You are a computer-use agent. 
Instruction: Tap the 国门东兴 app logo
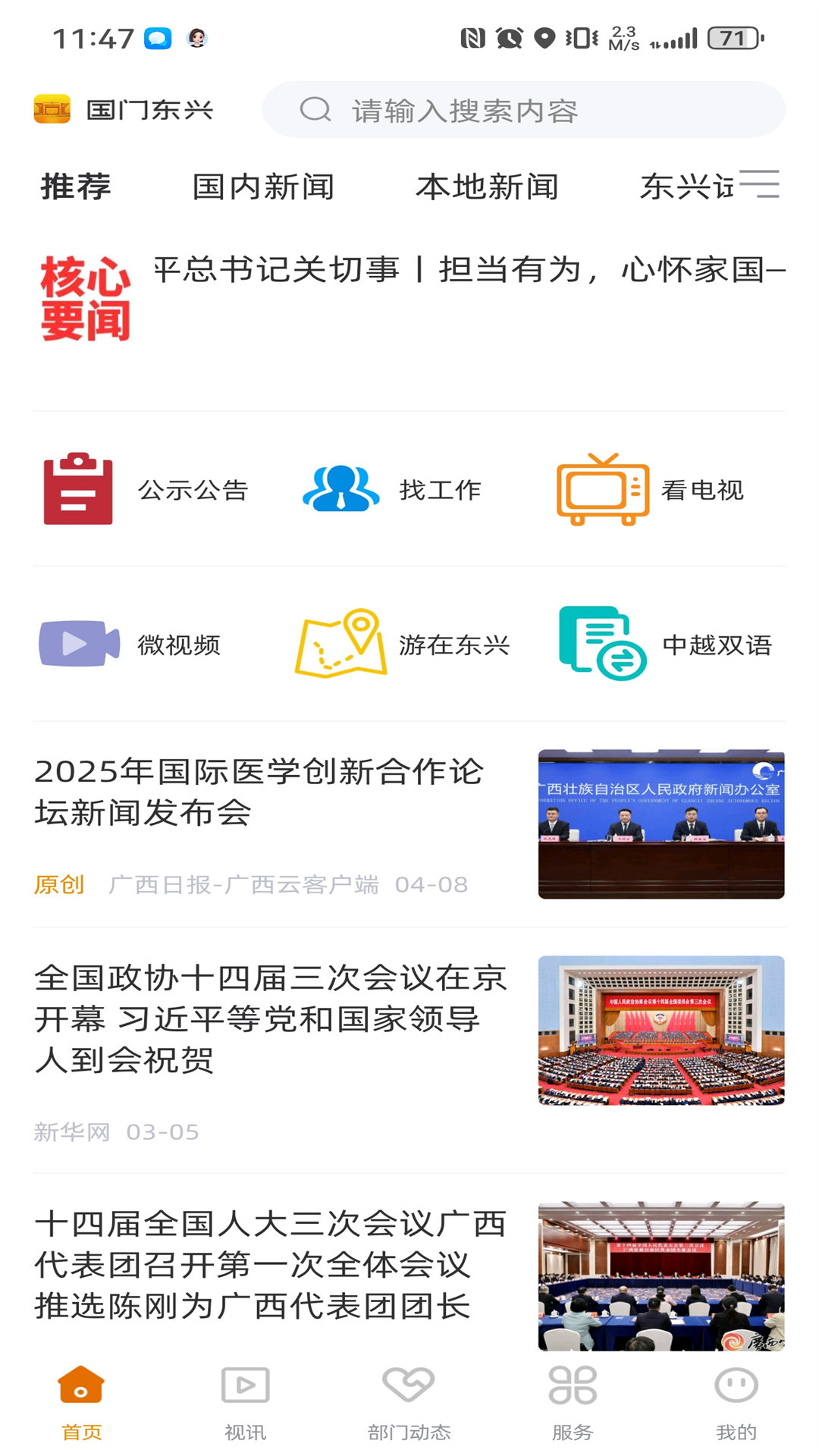tap(121, 109)
